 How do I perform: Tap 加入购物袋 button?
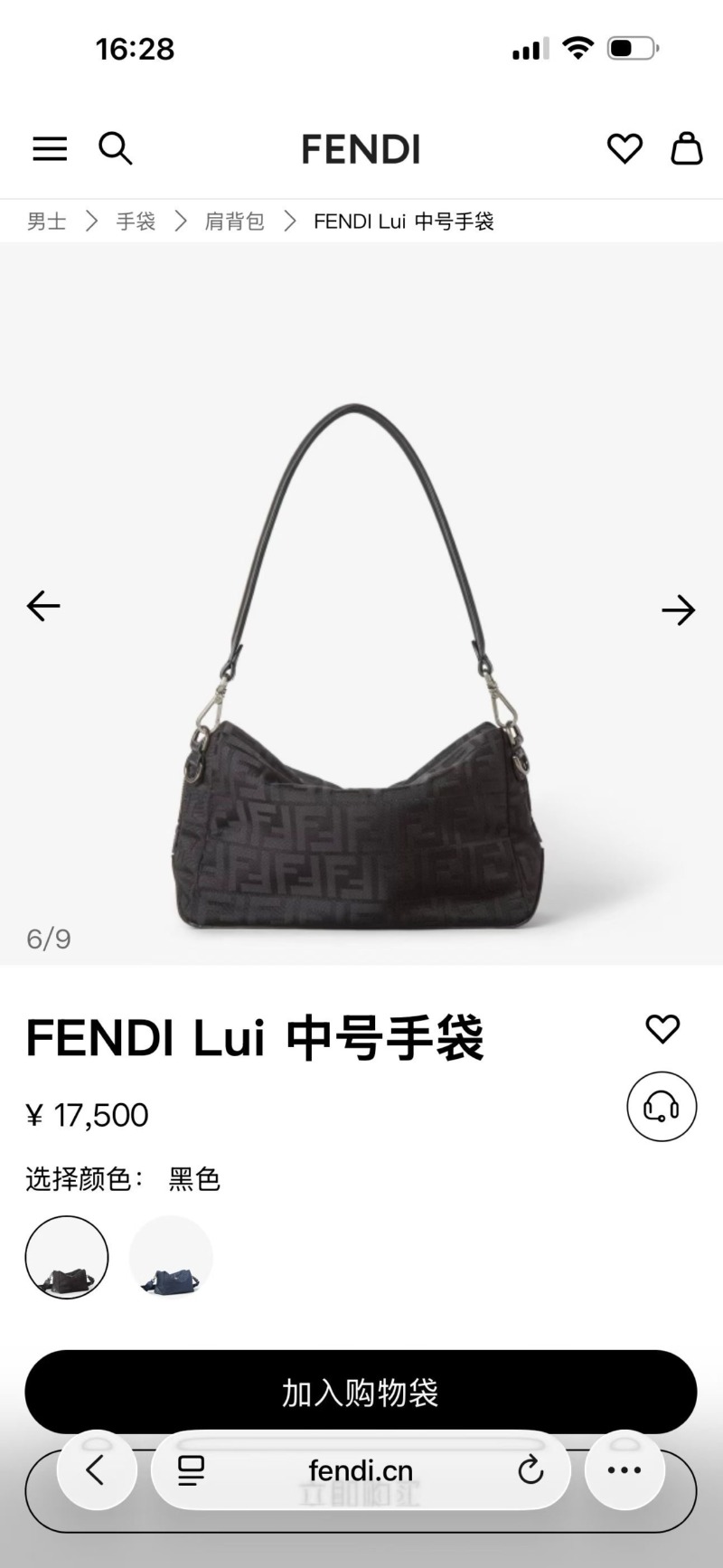pos(361,1392)
